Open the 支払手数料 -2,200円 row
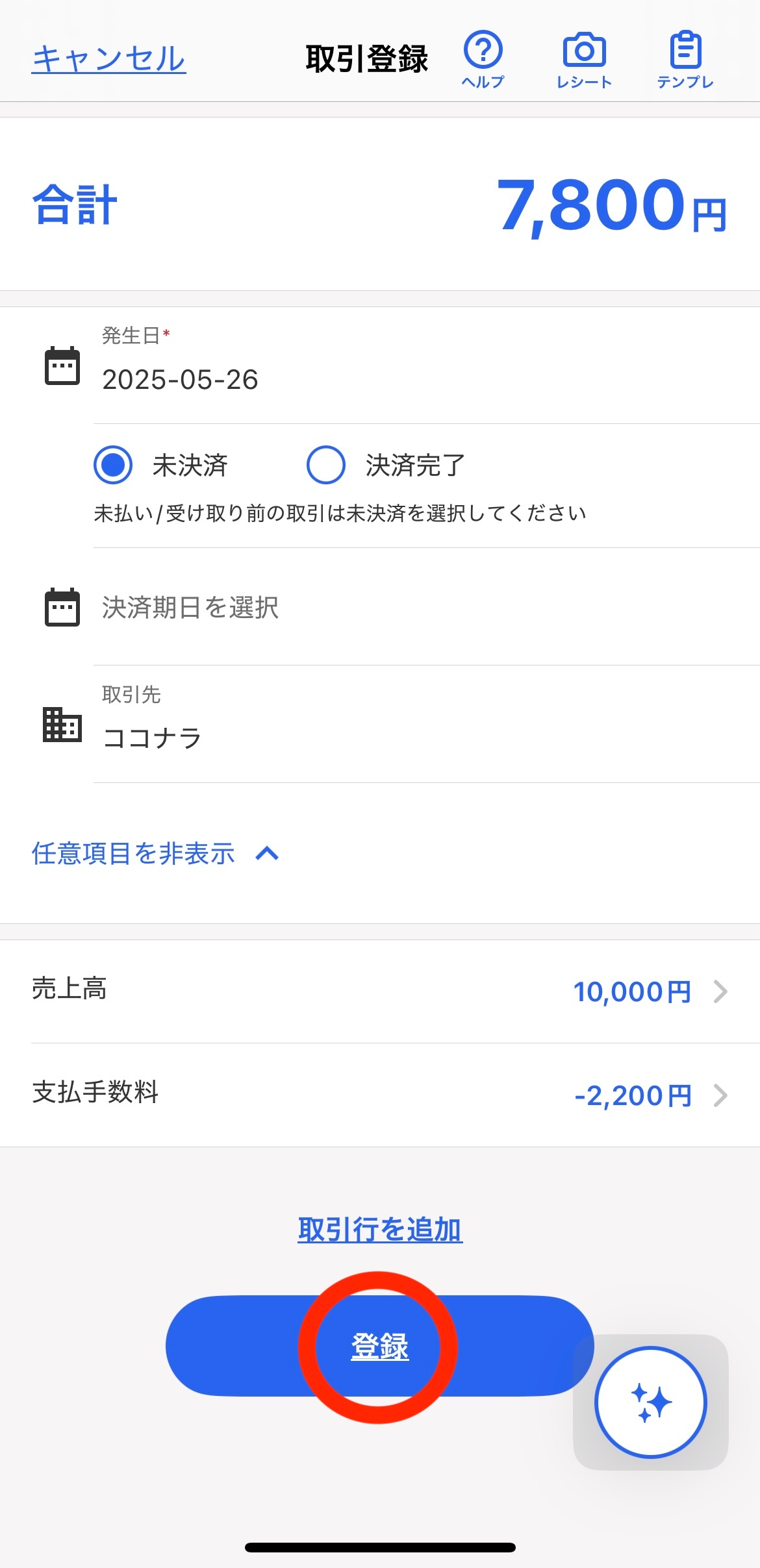 point(380,1095)
